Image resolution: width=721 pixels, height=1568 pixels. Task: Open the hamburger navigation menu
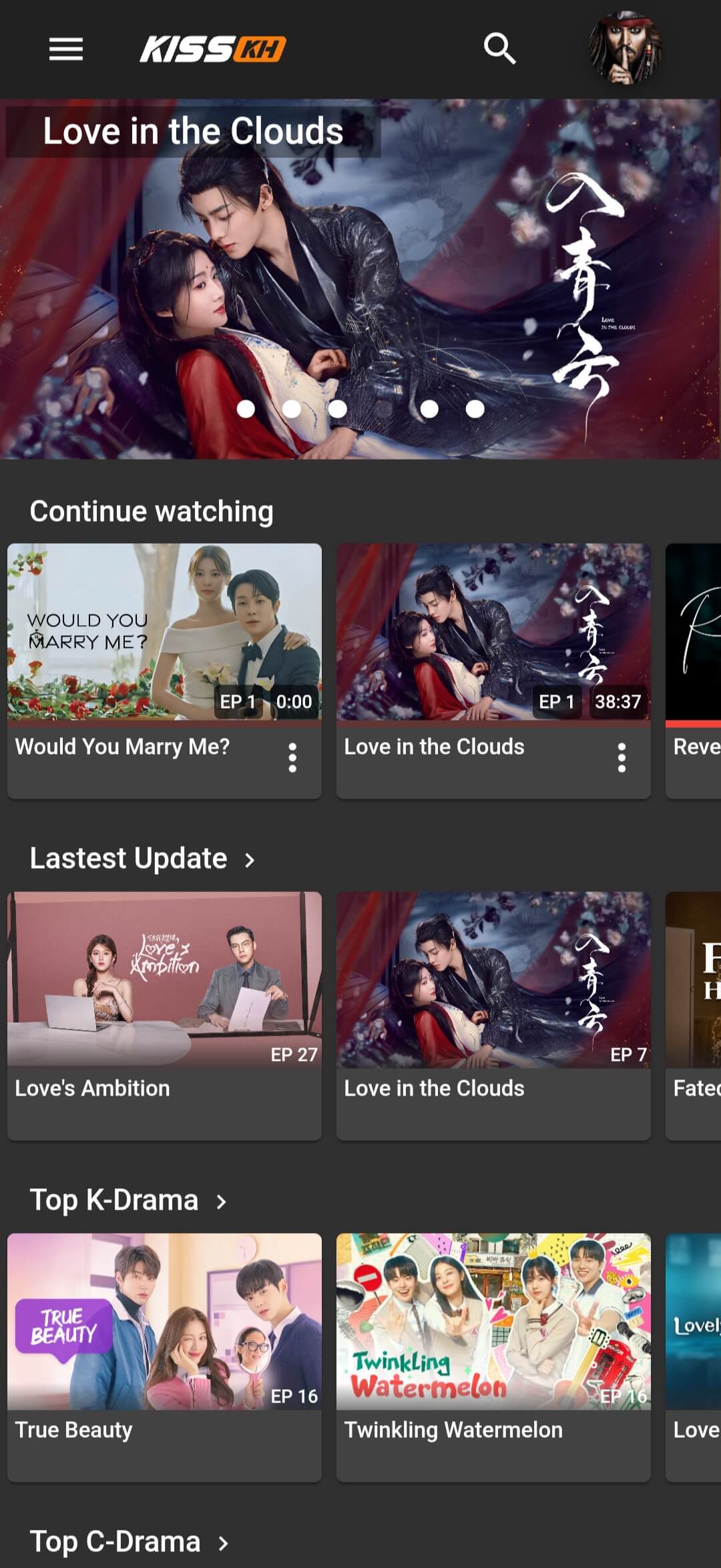66,49
